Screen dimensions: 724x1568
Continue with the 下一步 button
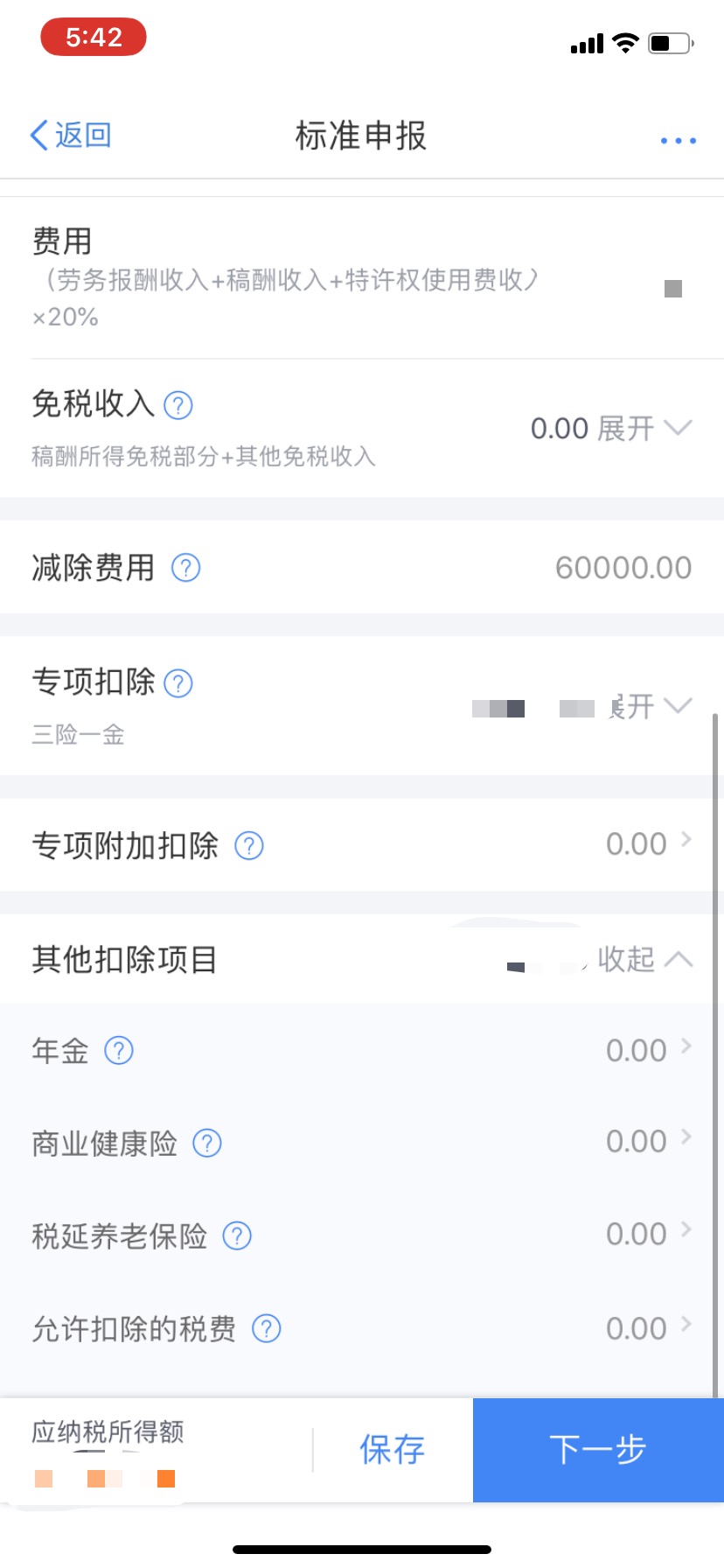click(x=598, y=1450)
